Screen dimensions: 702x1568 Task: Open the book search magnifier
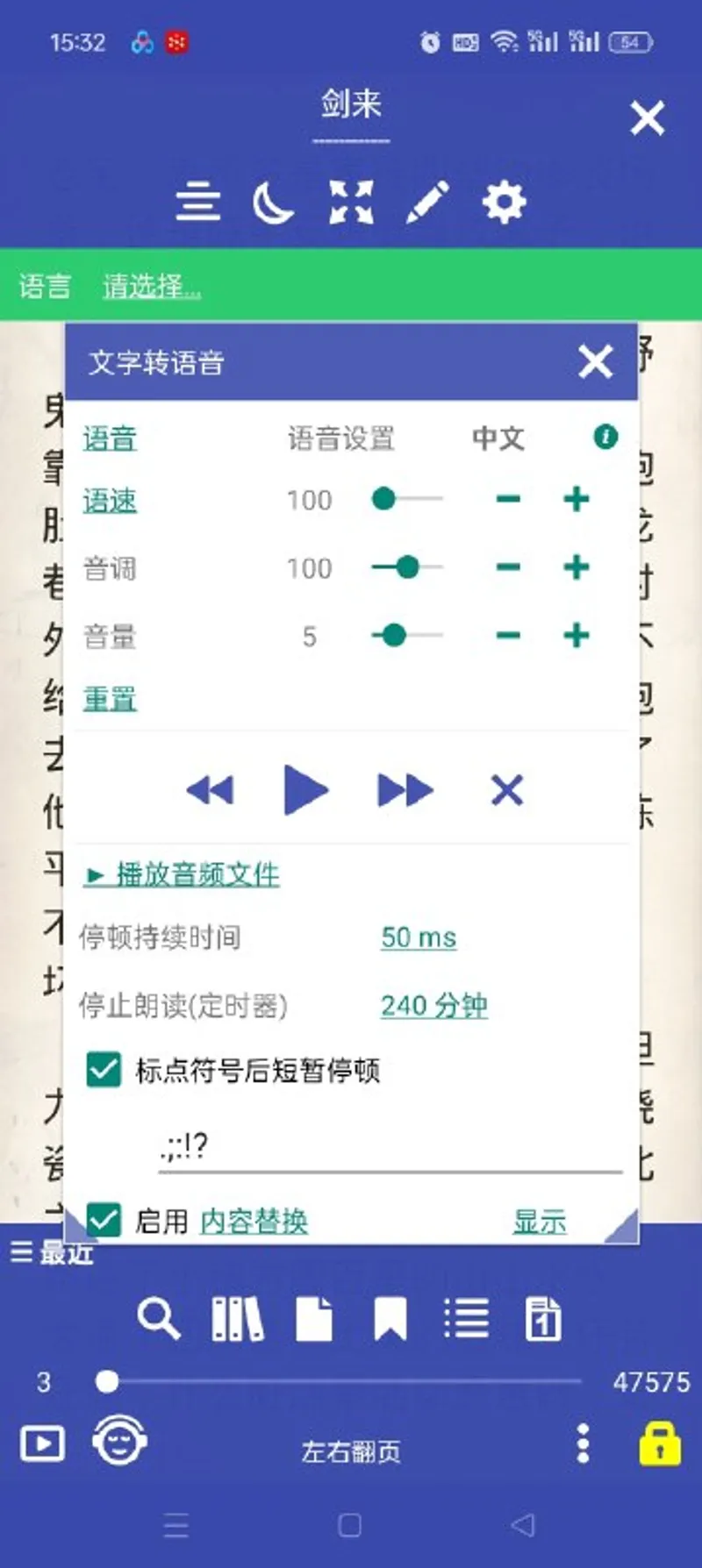point(158,1318)
